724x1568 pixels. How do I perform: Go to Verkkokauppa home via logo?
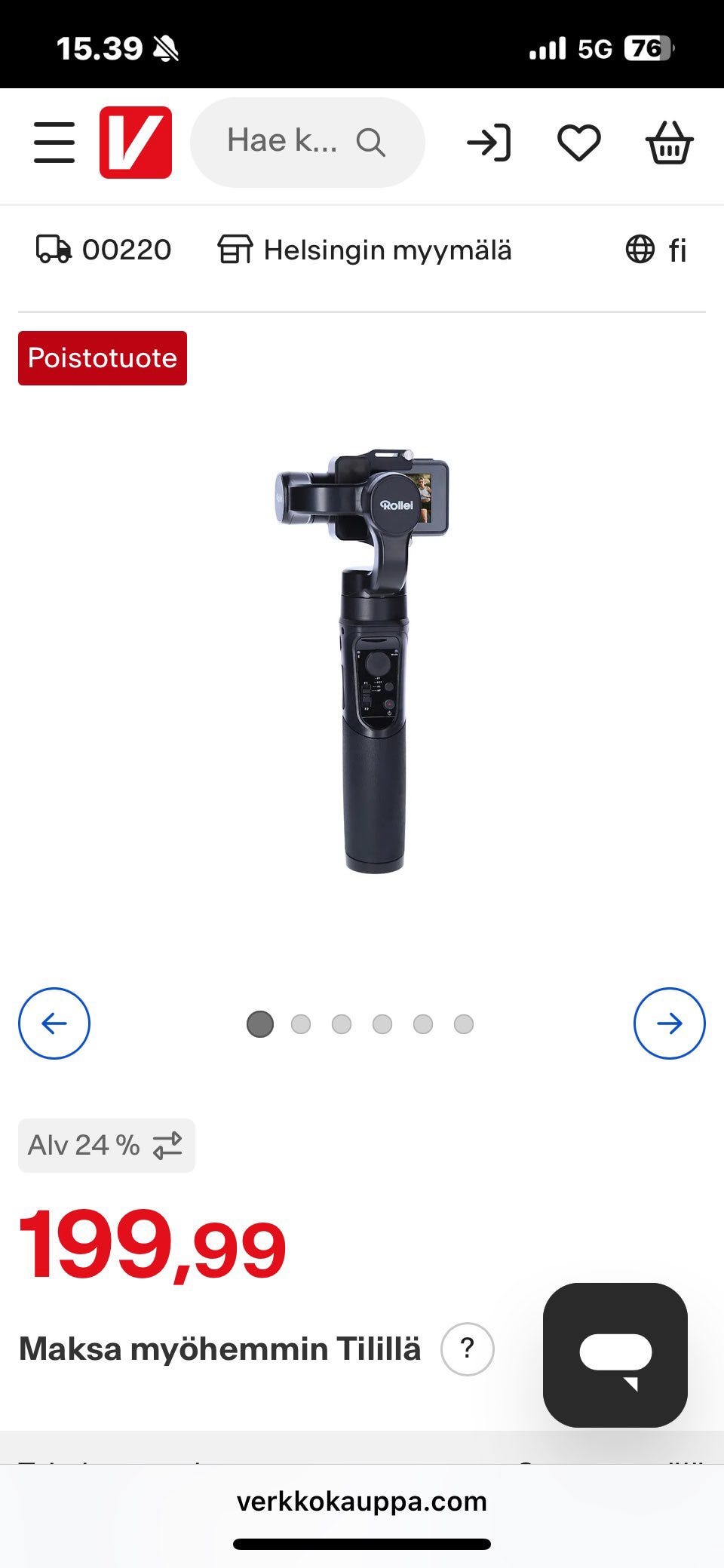pos(136,143)
